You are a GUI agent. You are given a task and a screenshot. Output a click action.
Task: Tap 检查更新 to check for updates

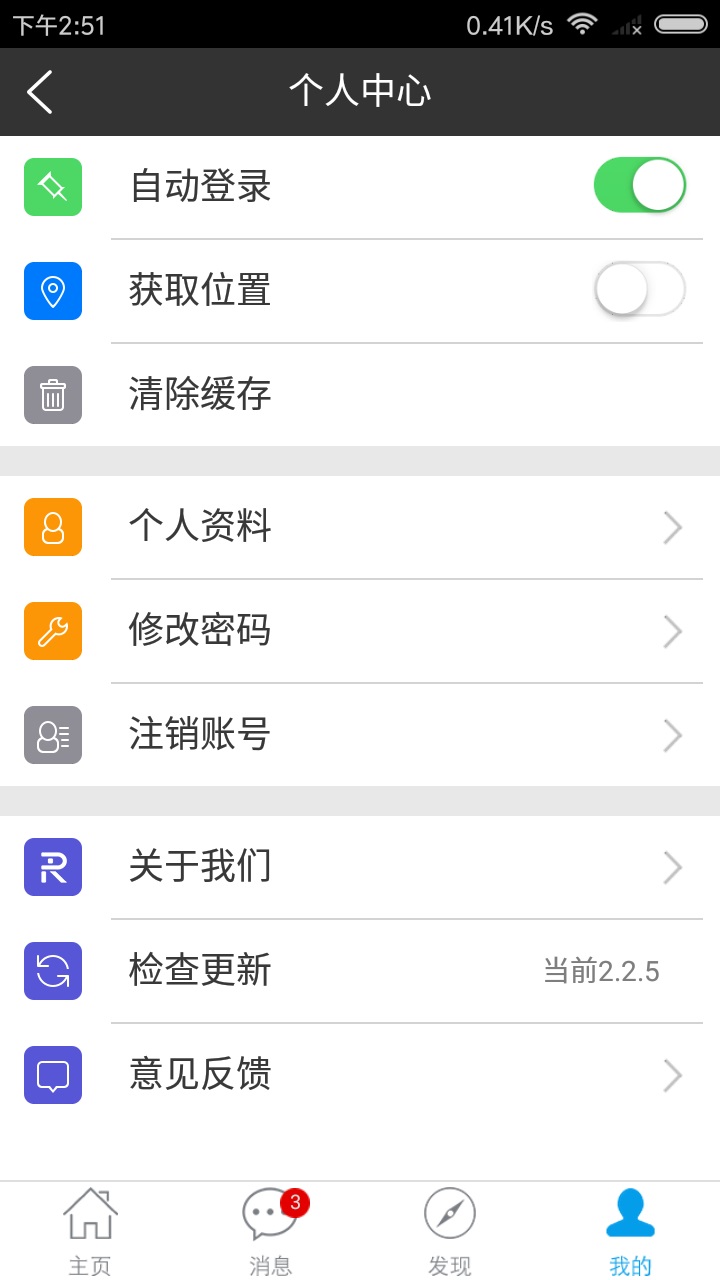click(x=199, y=971)
